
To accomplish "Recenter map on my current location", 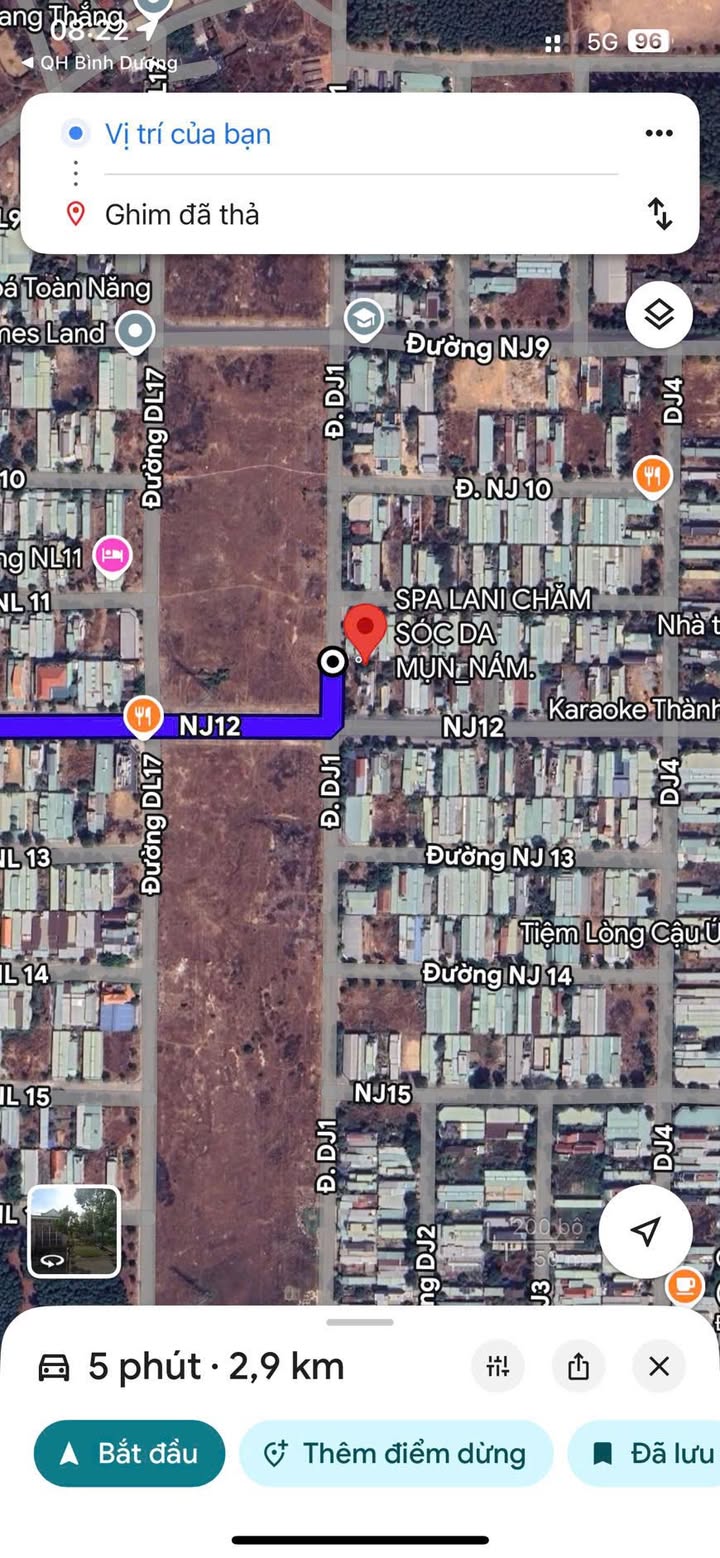I will (x=646, y=1231).
